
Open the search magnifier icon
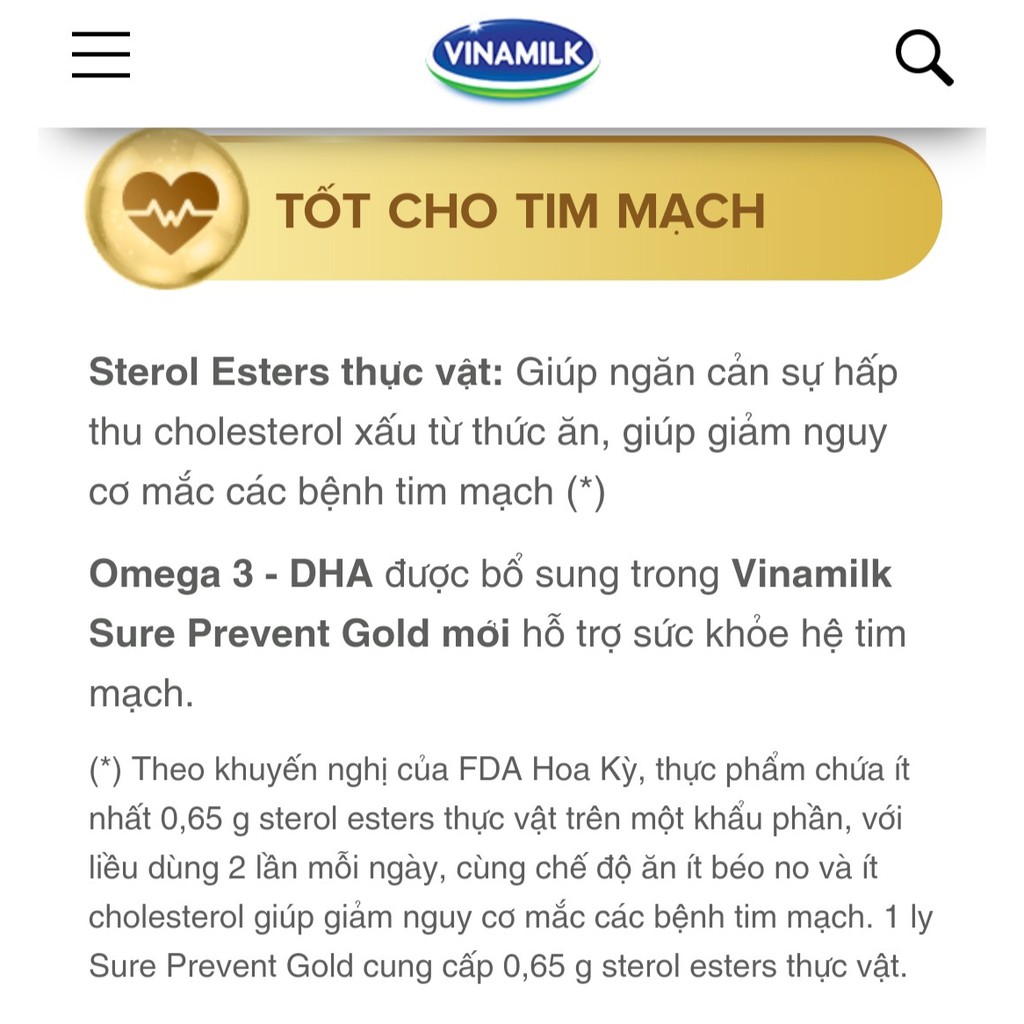(923, 57)
